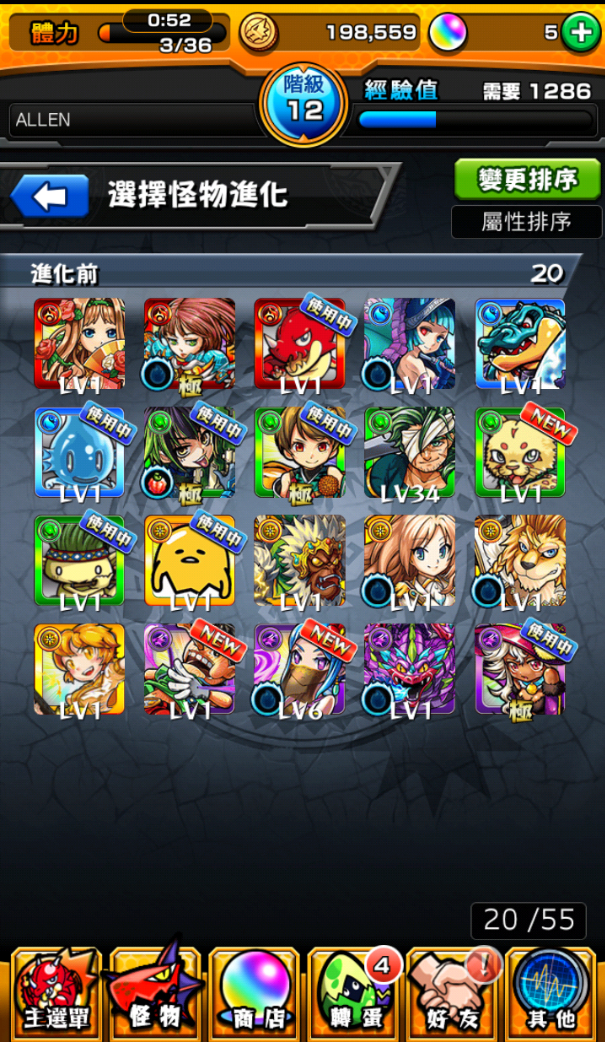Viewport: 605px width, 1042px height.
Task: Choose the lion warrior monster
Action: [x=520, y=560]
